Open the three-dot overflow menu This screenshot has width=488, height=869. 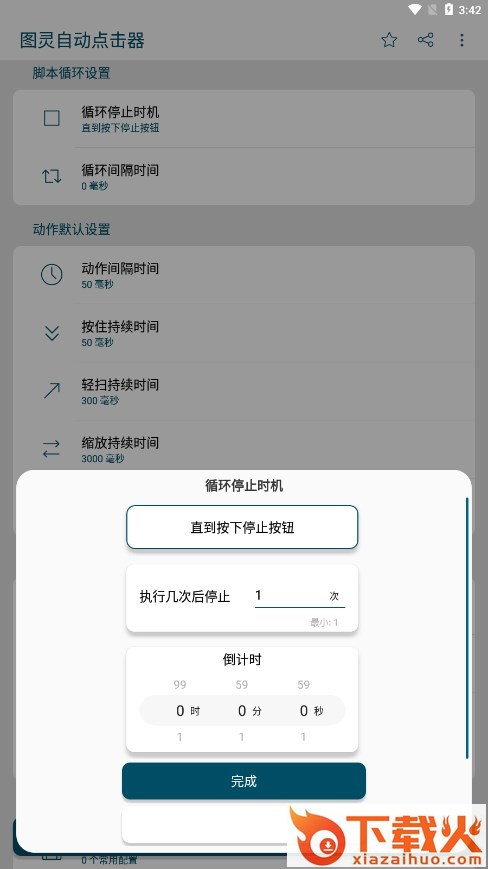461,40
